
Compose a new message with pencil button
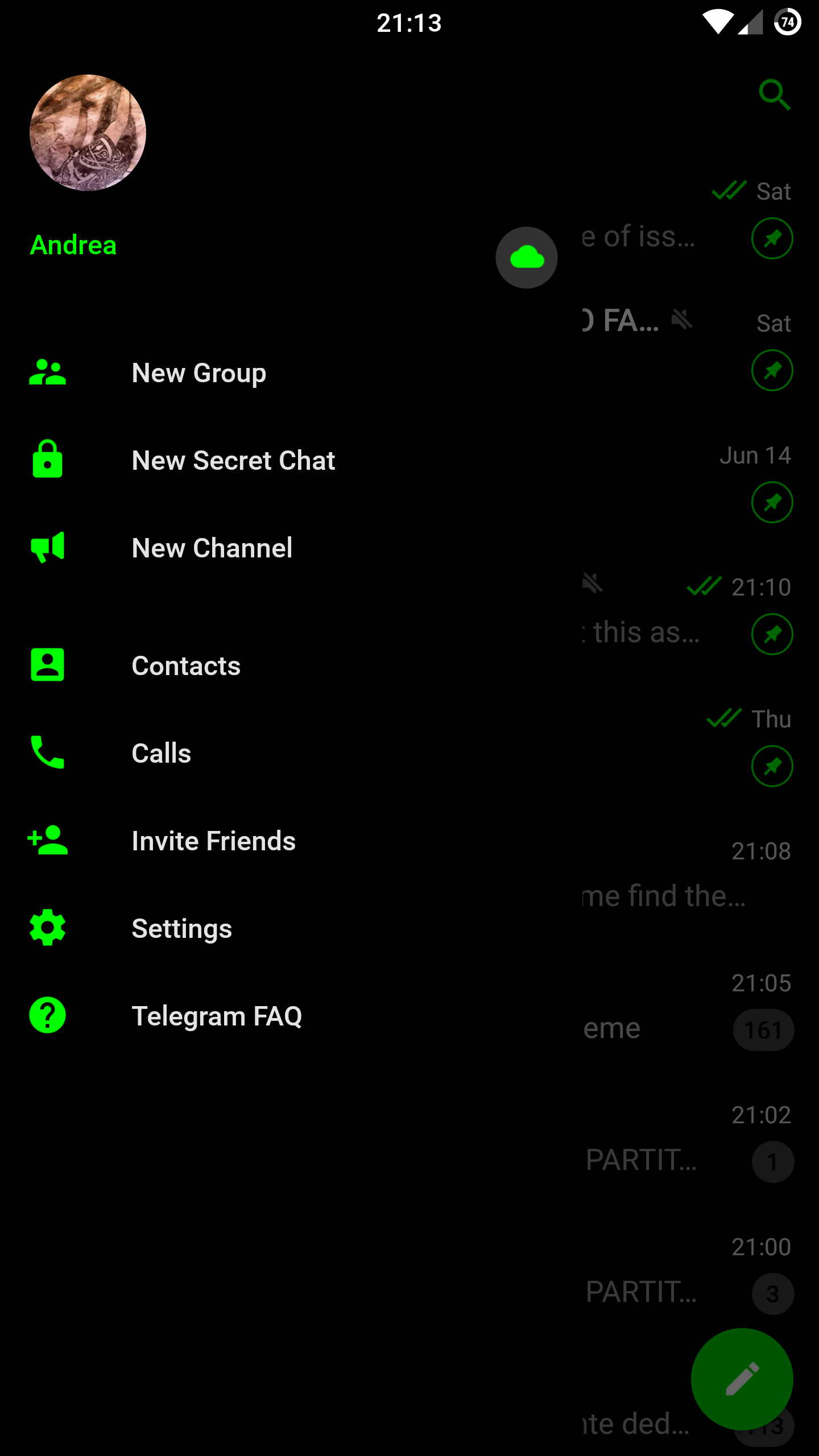tap(742, 1379)
